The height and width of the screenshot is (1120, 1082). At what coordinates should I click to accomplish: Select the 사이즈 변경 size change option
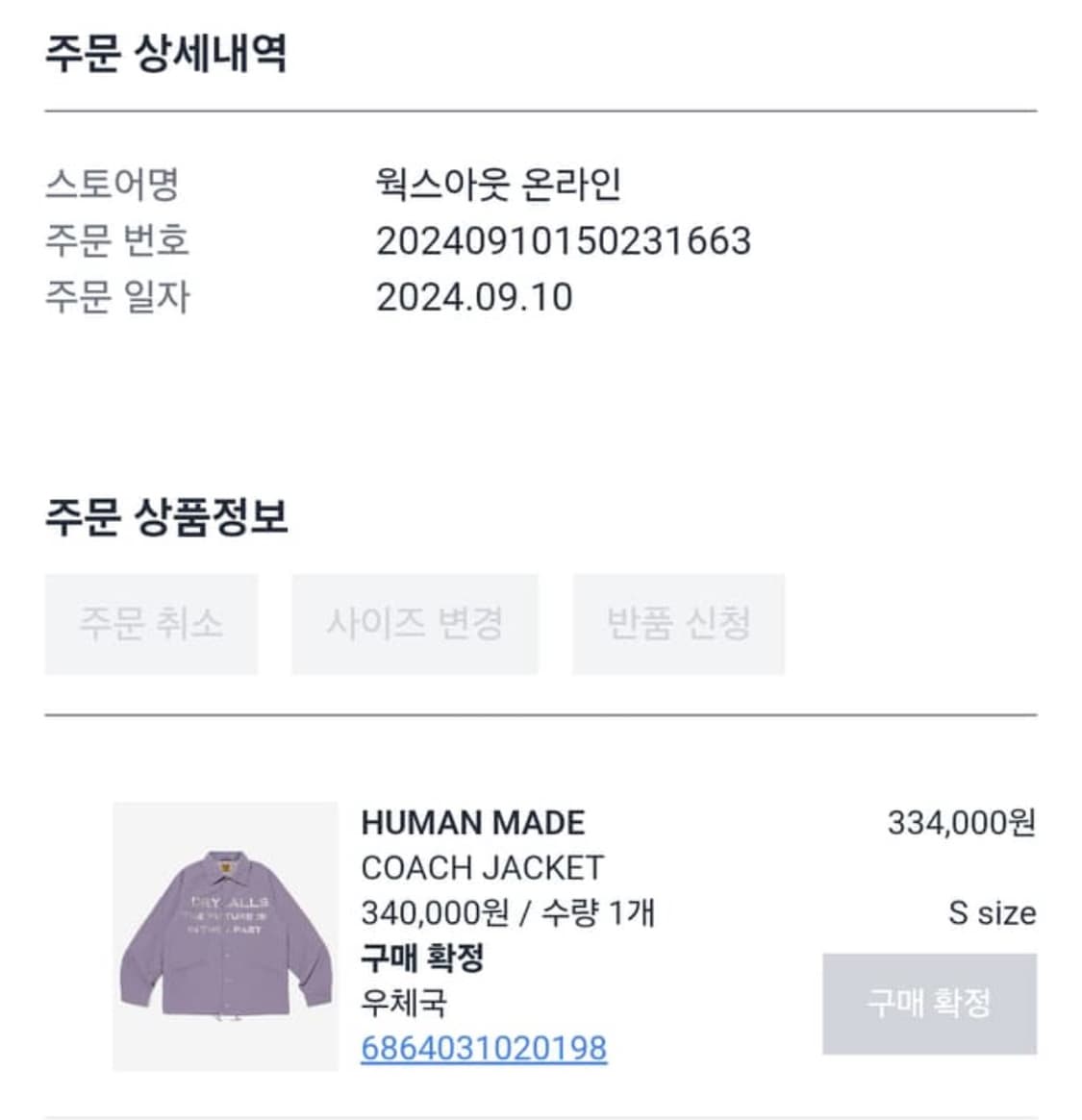[414, 623]
